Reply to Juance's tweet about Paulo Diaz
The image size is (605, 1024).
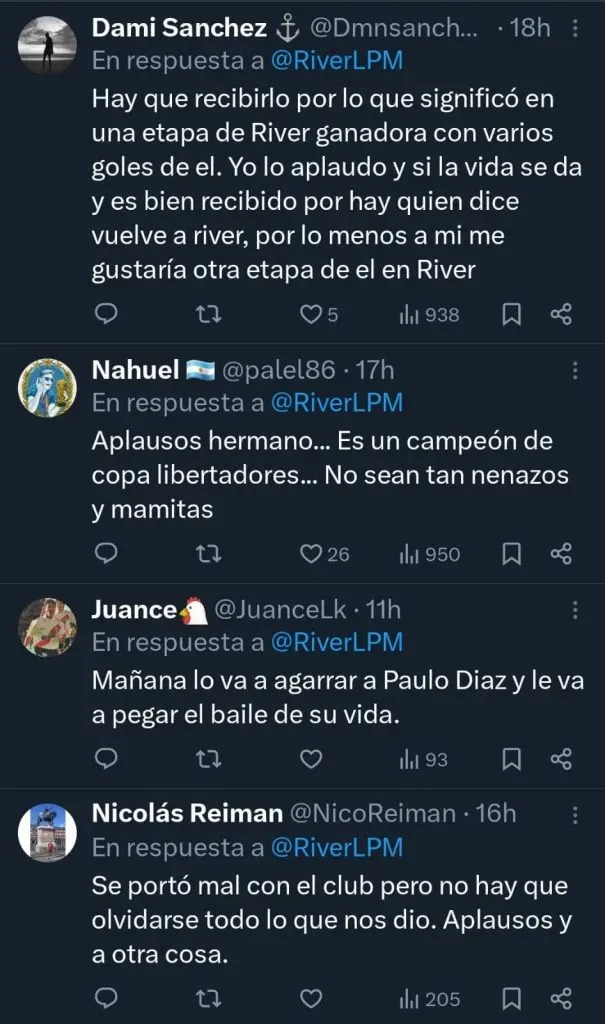106,759
